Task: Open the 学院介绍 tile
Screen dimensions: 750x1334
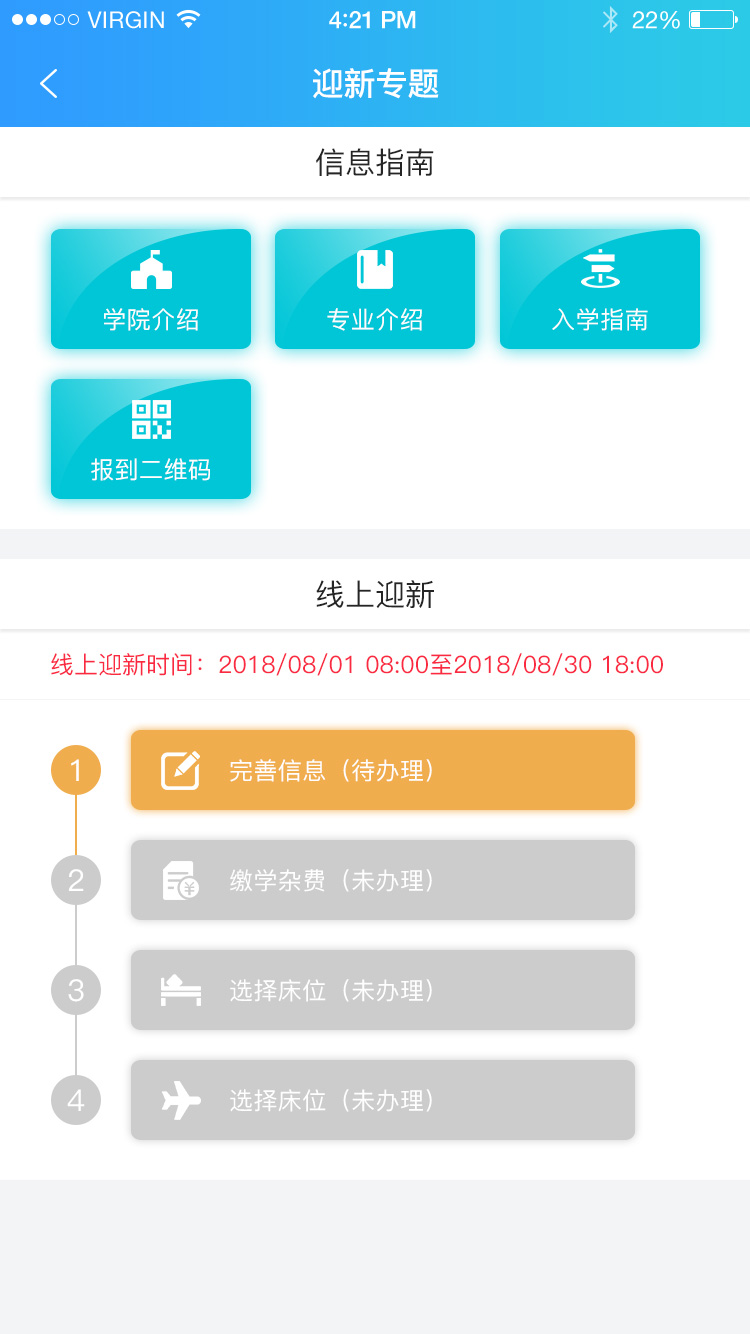Action: pos(151,289)
